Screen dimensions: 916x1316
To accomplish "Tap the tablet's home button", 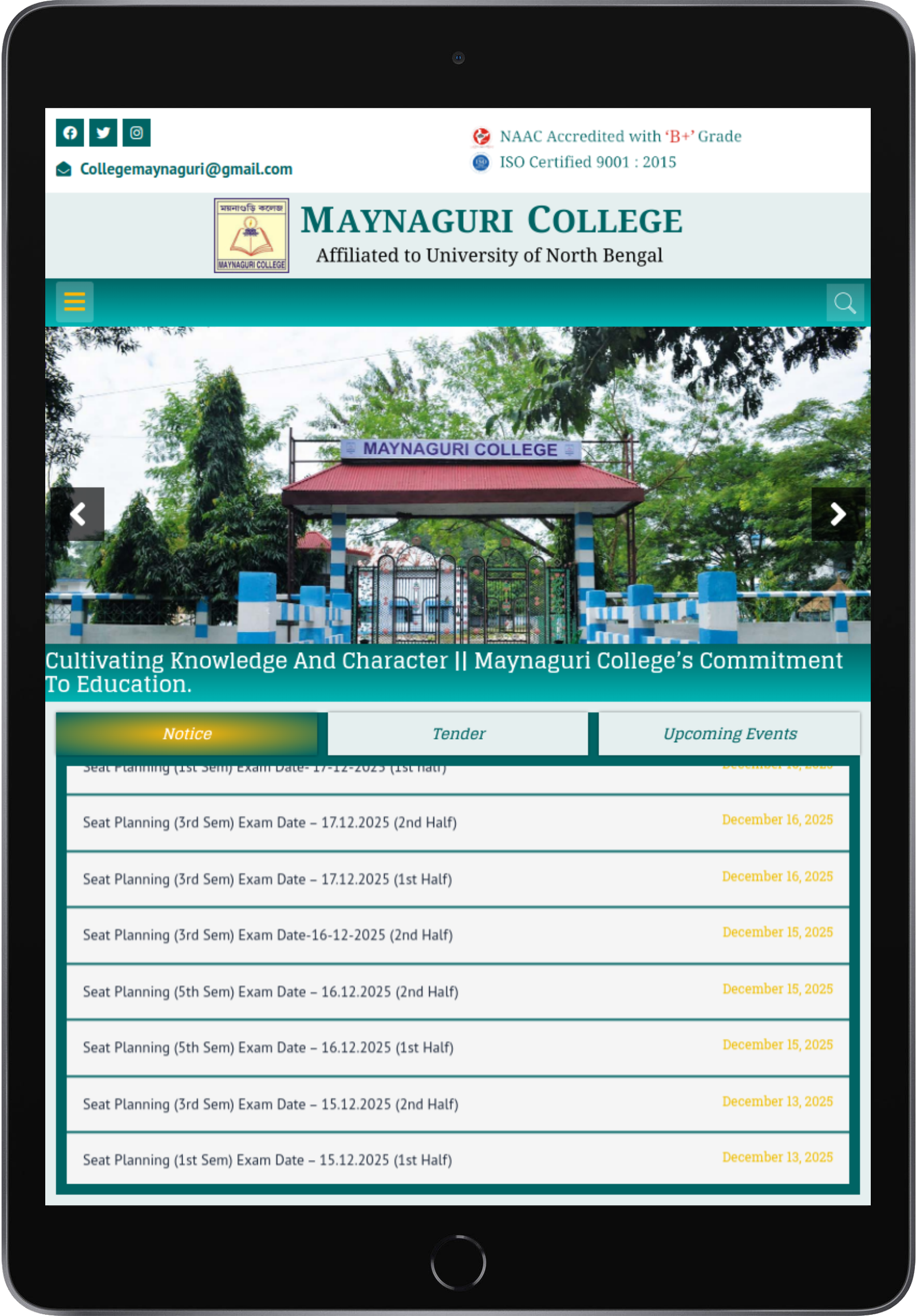I will tap(459, 1263).
